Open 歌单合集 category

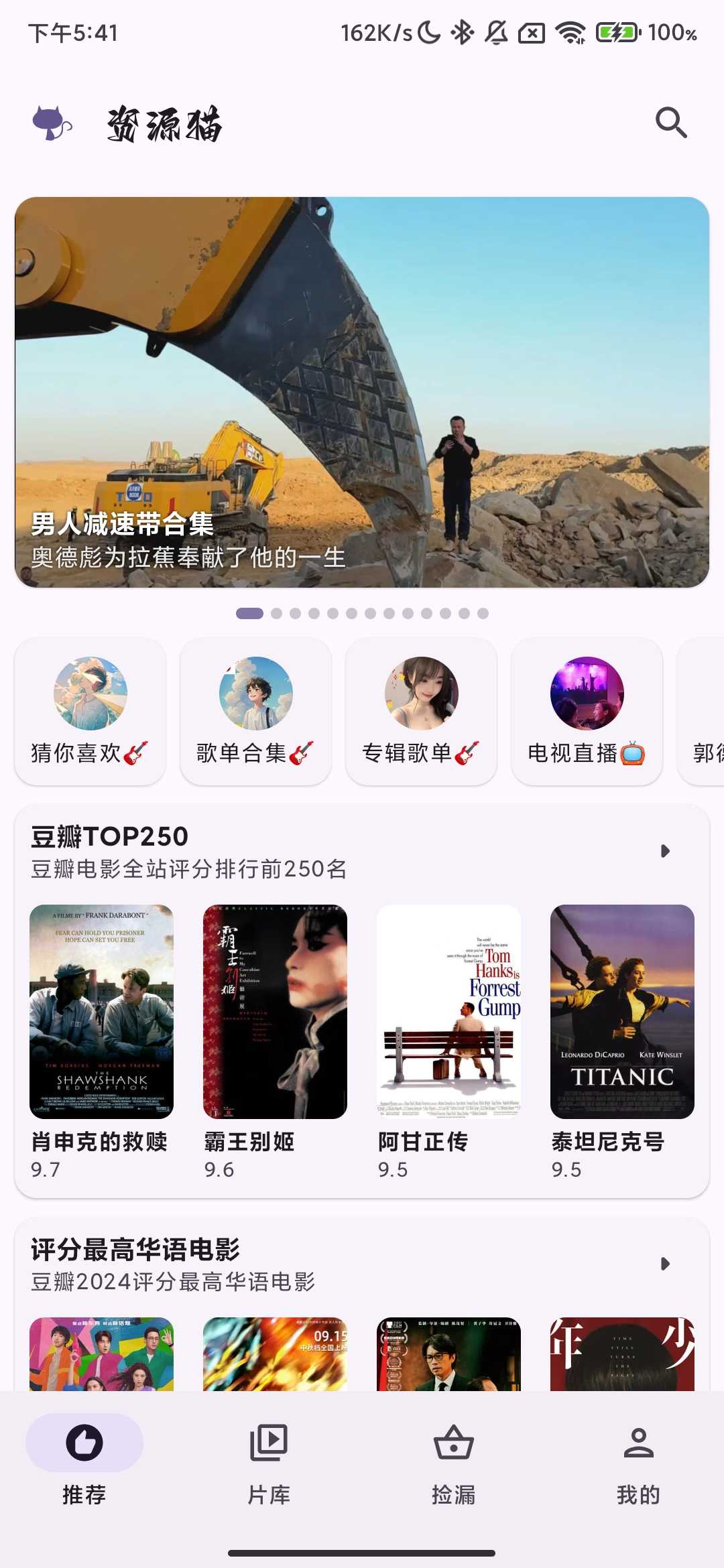pyautogui.click(x=255, y=711)
